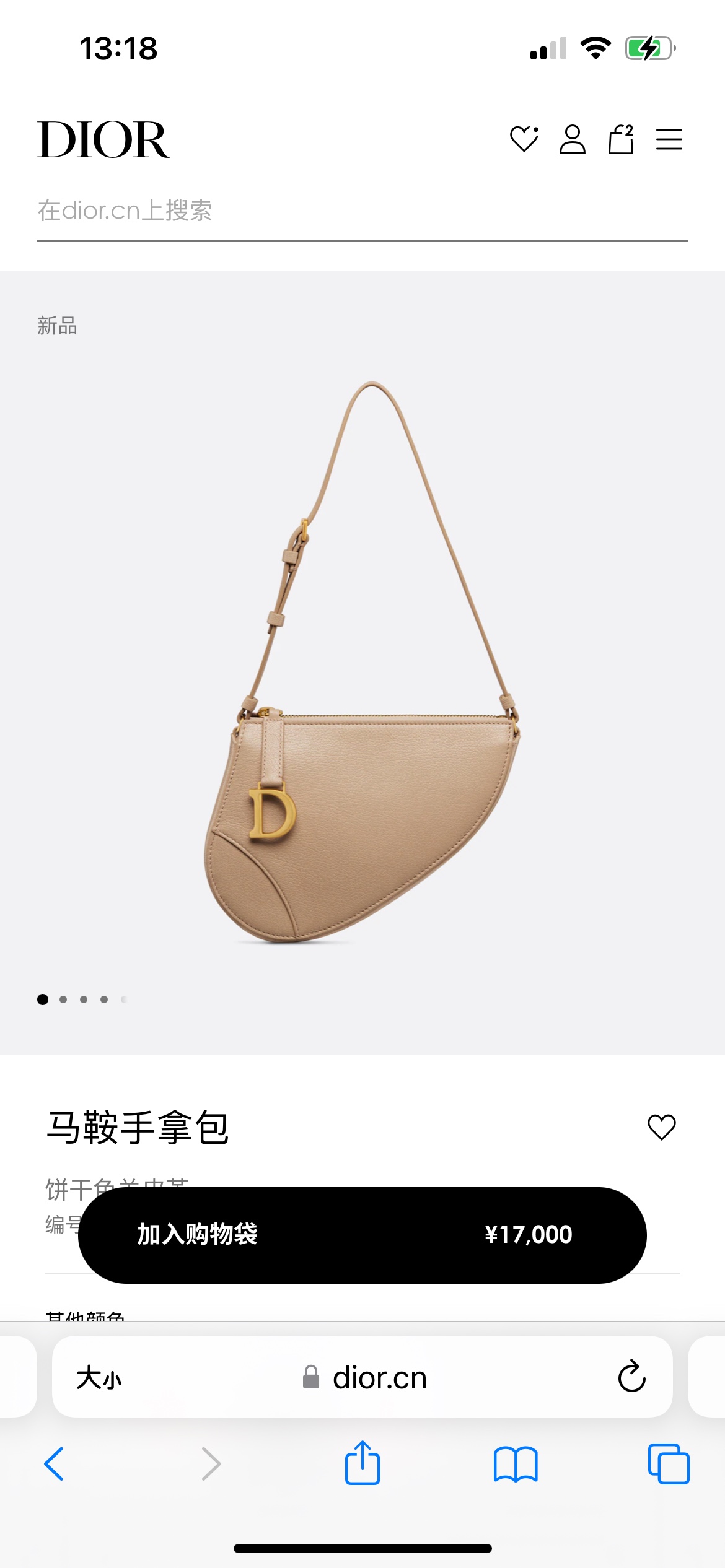Tap the dior.cn search field

pyautogui.click(x=362, y=211)
